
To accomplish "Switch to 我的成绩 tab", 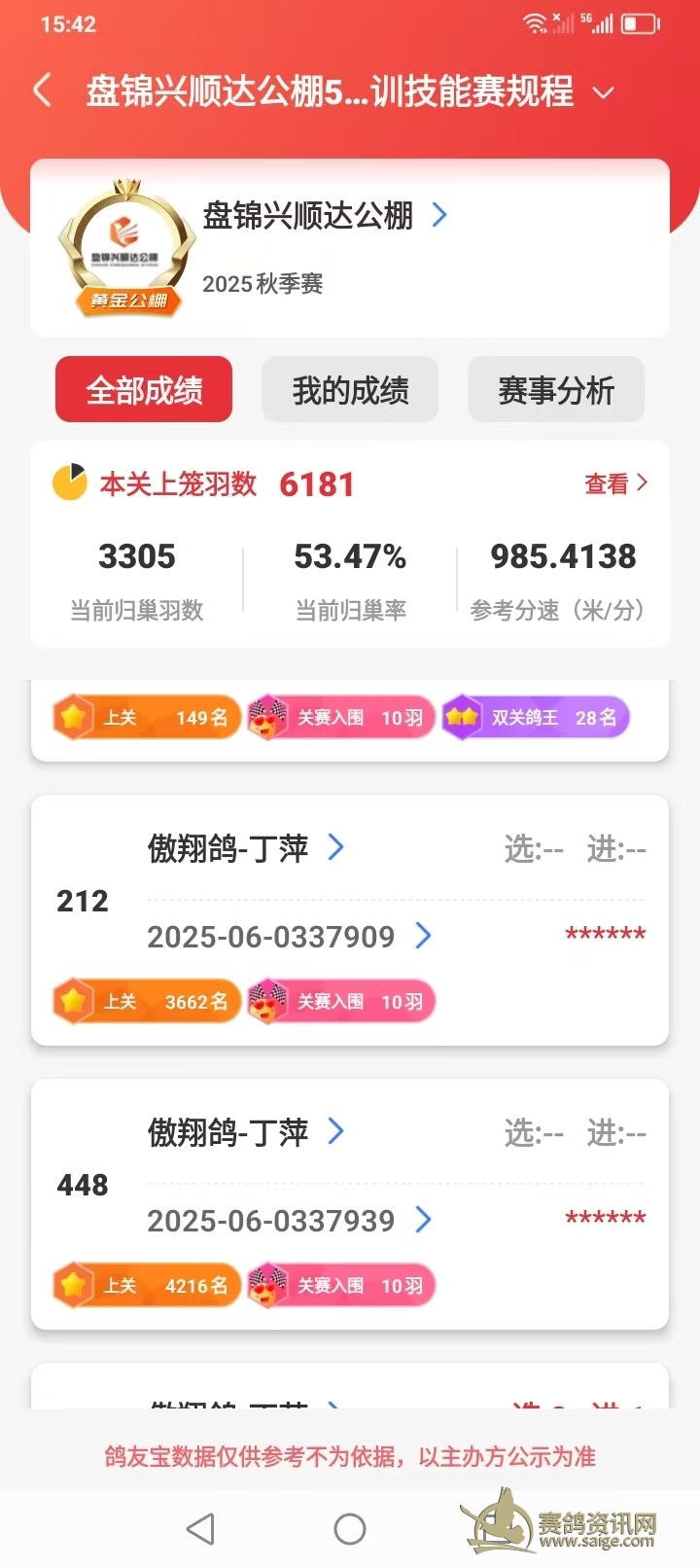I will pos(350,390).
